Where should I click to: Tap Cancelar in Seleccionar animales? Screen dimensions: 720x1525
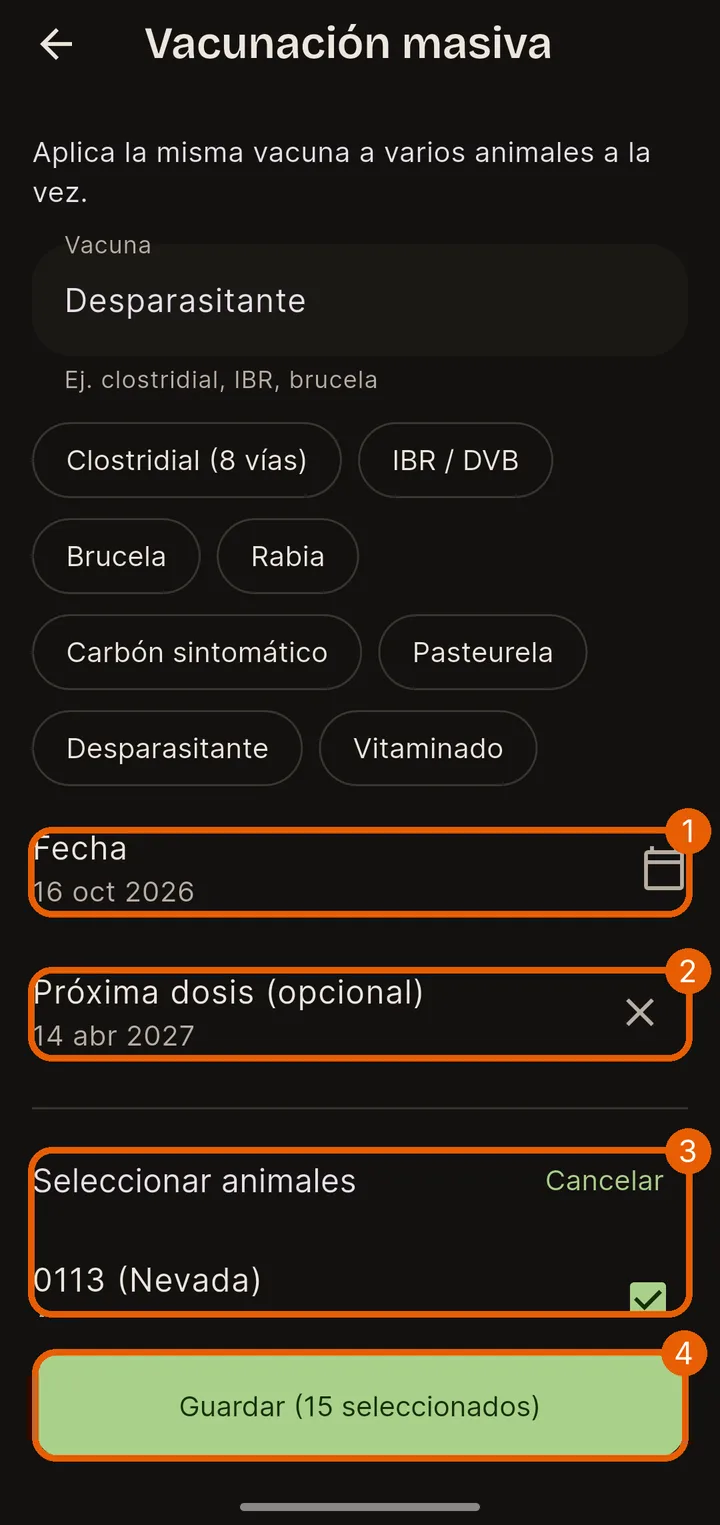pyautogui.click(x=604, y=1181)
